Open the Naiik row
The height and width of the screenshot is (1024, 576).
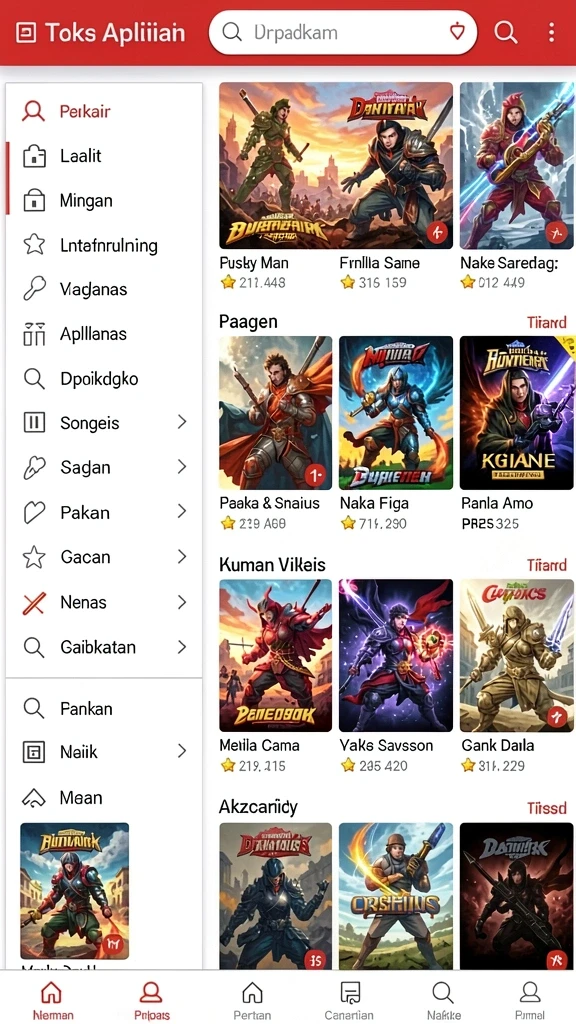click(x=104, y=752)
